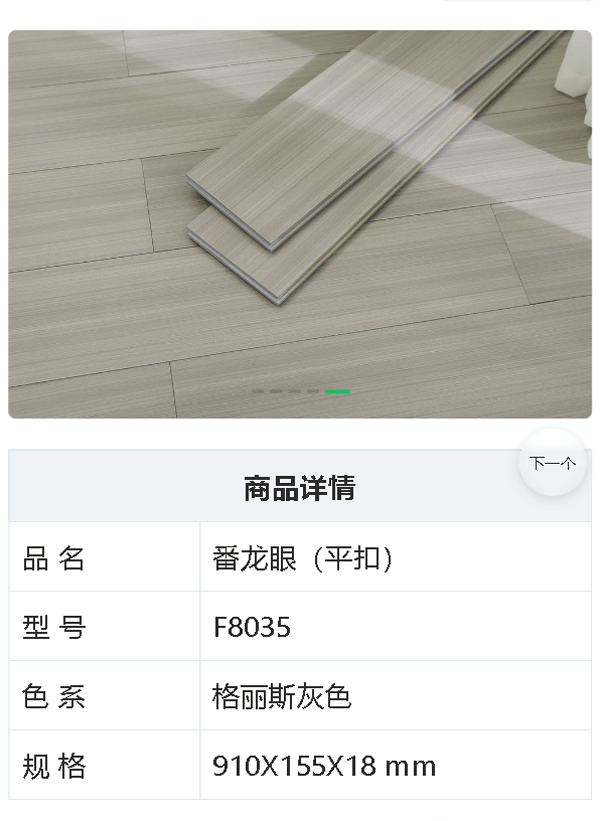Viewport: 600px width, 821px height.
Task: Tap the 下一个 floating button
Action: [x=552, y=463]
